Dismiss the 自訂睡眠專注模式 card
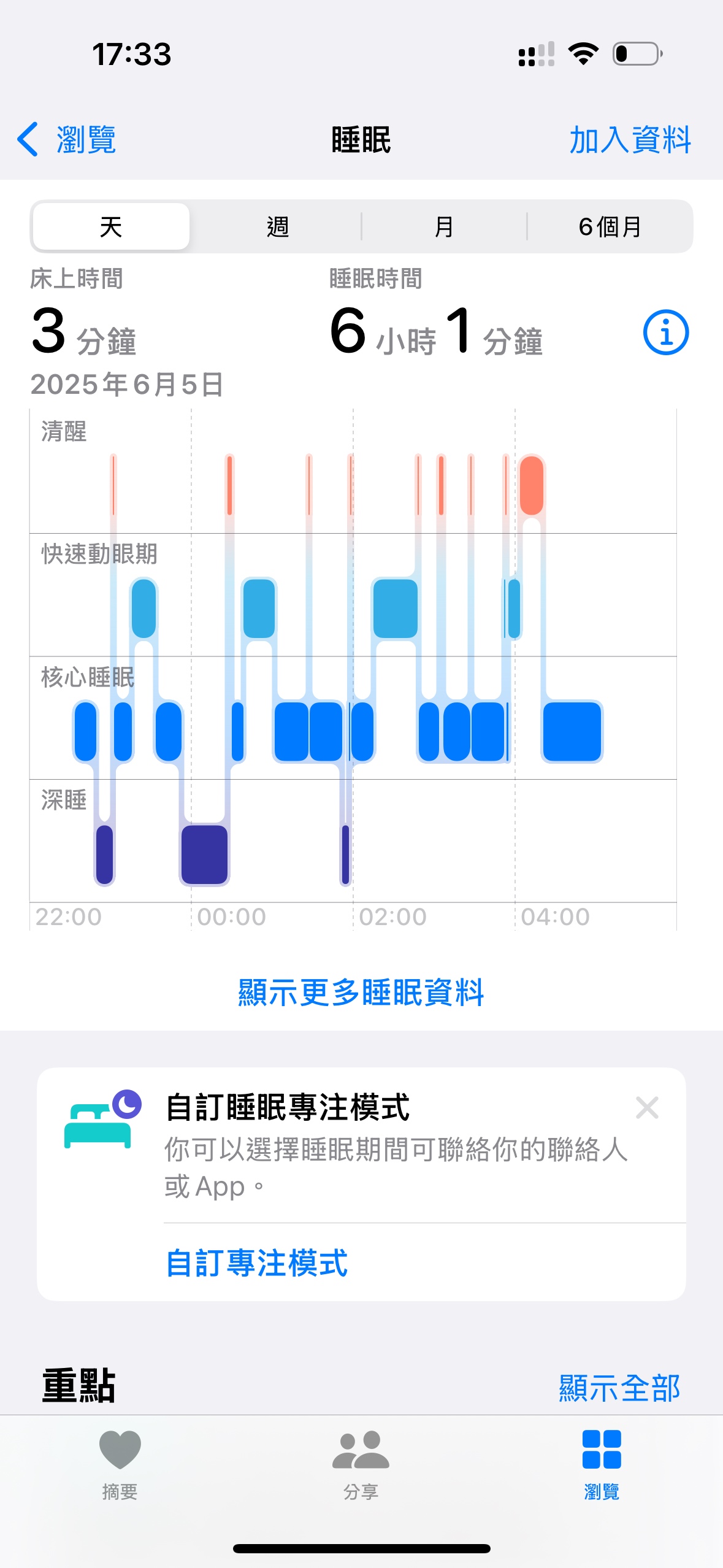Viewport: 723px width, 1568px height. (647, 1107)
